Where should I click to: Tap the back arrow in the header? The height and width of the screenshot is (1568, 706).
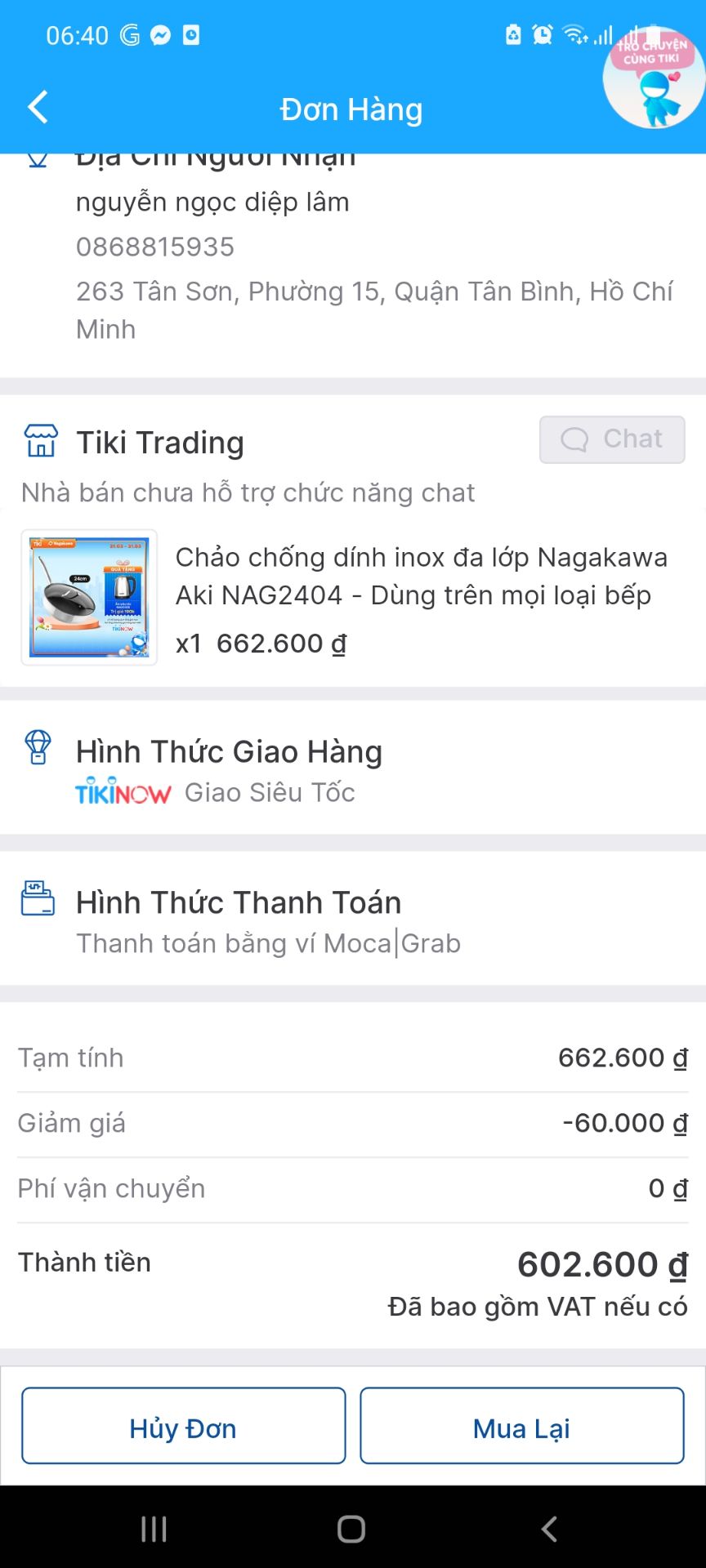[37, 107]
